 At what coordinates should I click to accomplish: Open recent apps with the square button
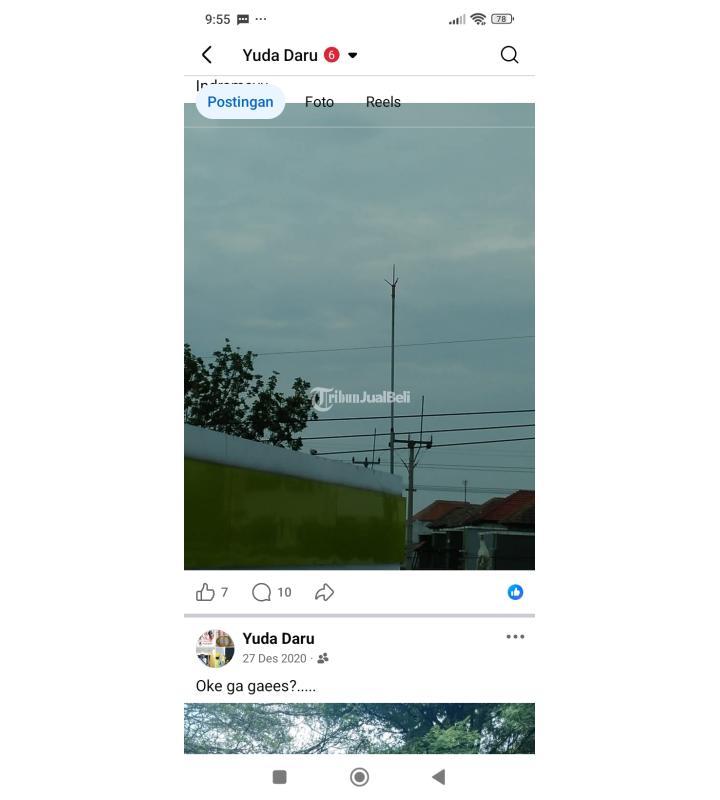[280, 777]
